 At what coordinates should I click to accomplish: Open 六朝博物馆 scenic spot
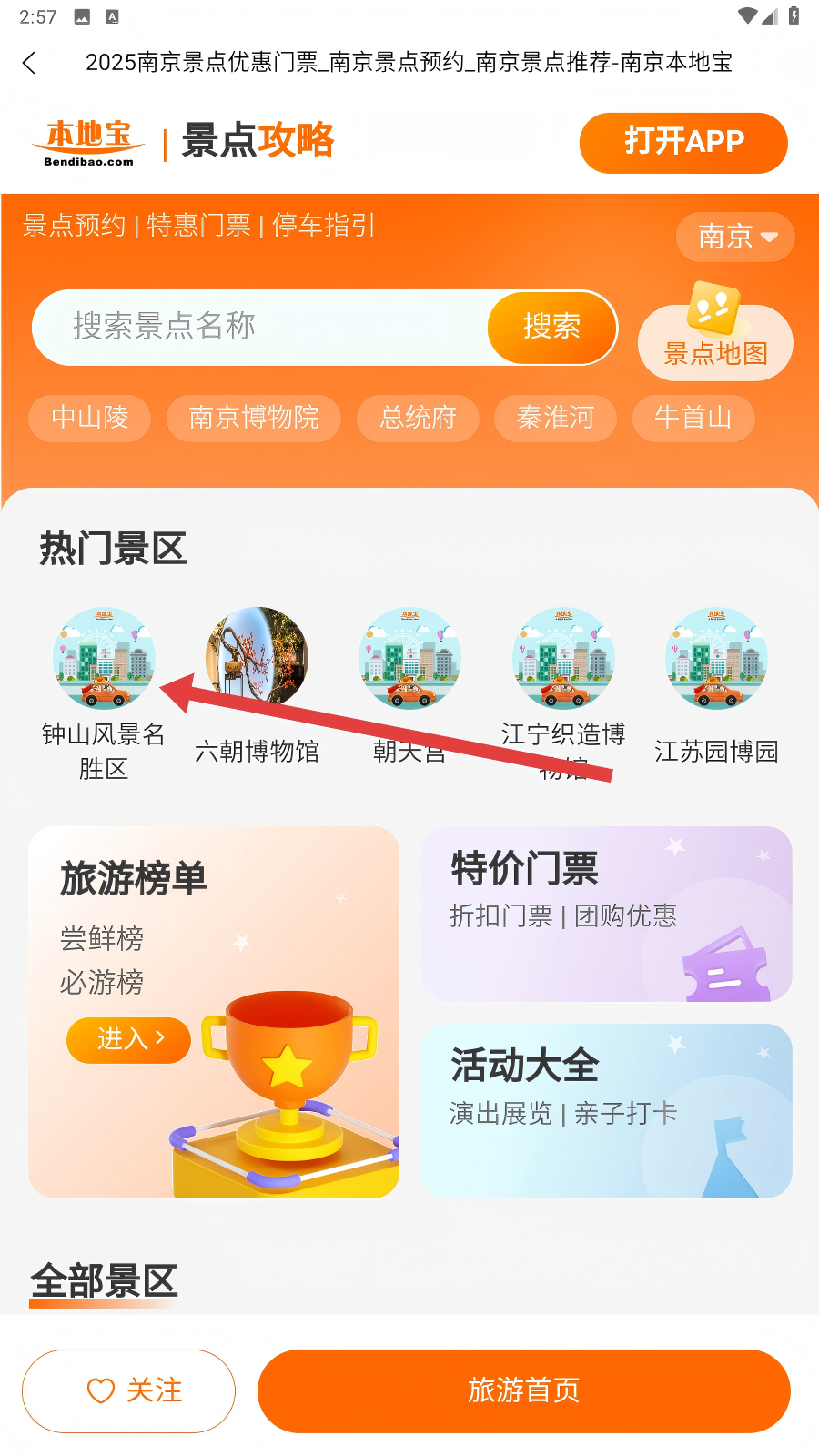[x=257, y=659]
